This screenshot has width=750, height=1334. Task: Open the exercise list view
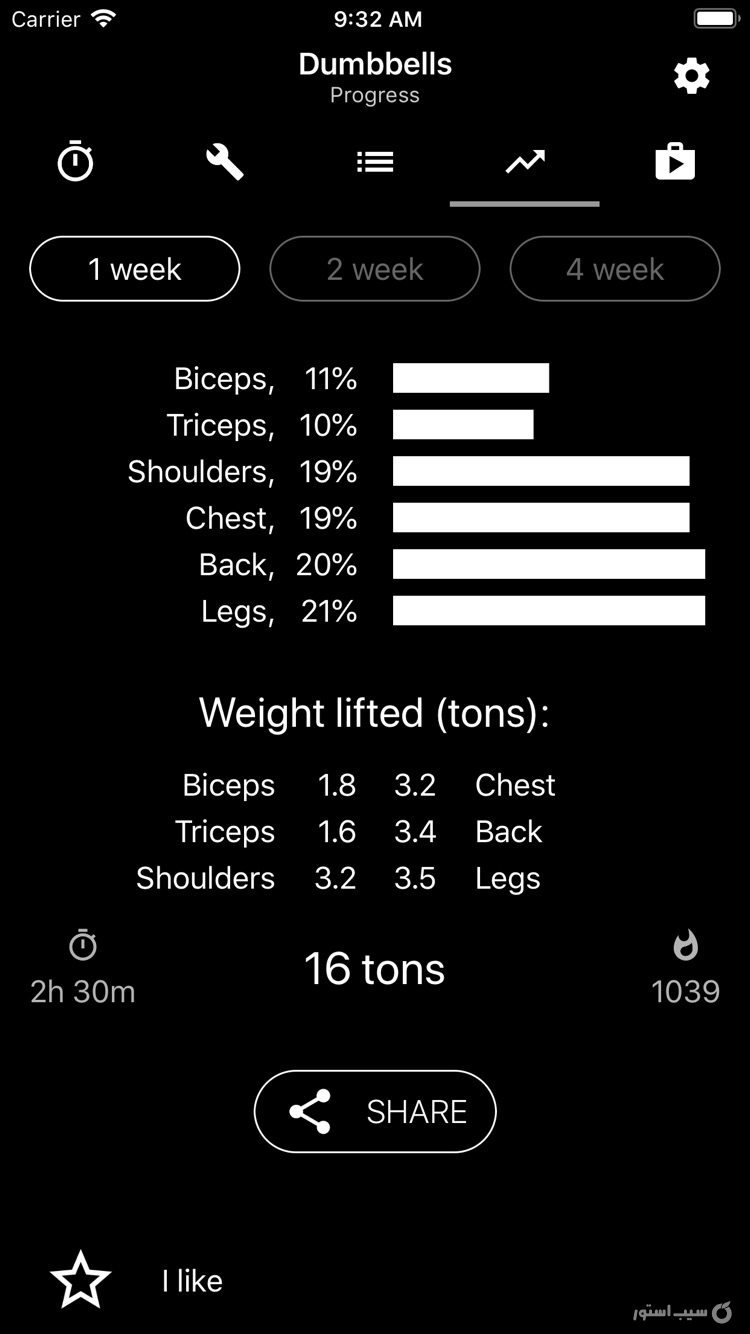click(x=375, y=161)
